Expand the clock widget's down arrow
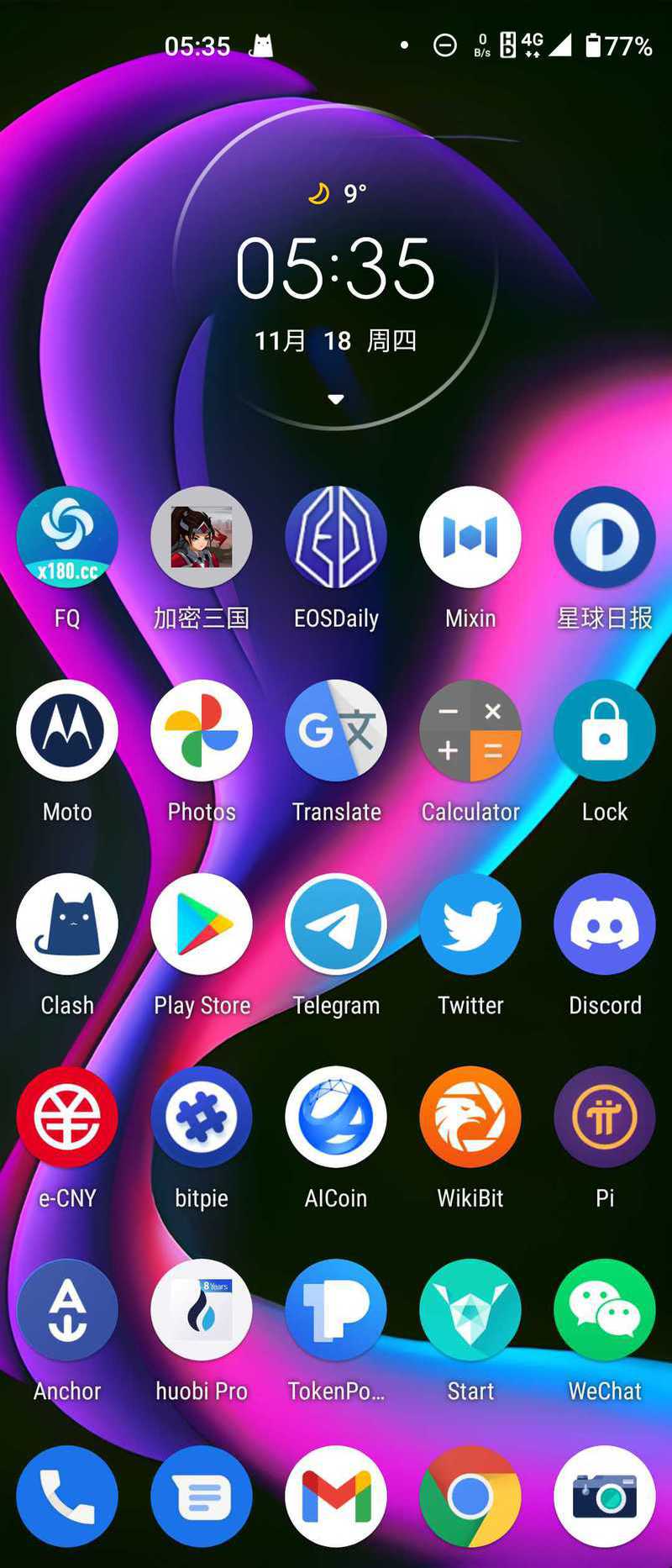This screenshot has height=1568, width=672. [336, 399]
